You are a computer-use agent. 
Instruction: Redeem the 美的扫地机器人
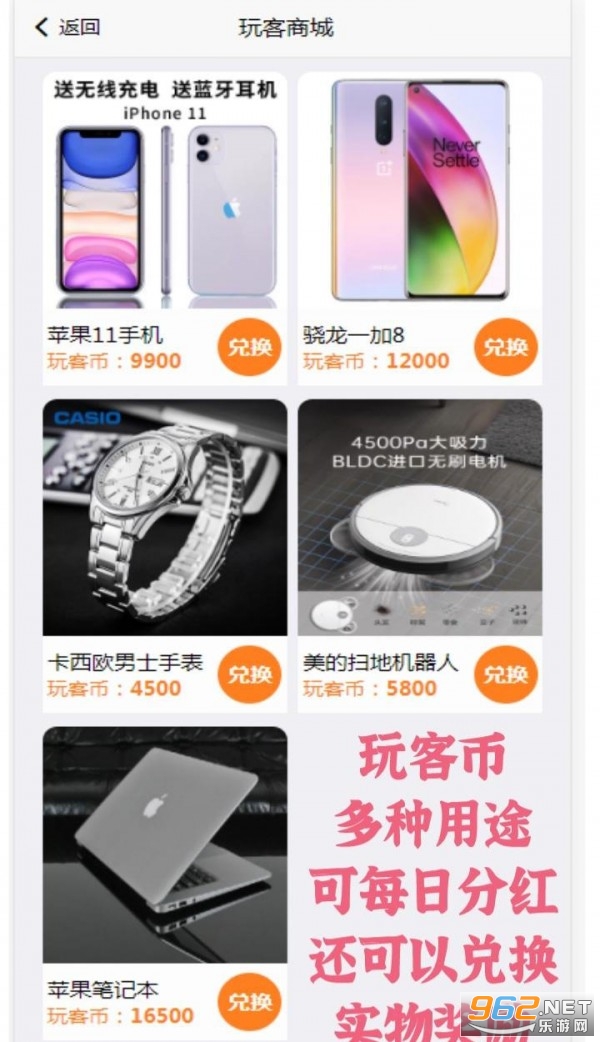pyautogui.click(x=506, y=675)
